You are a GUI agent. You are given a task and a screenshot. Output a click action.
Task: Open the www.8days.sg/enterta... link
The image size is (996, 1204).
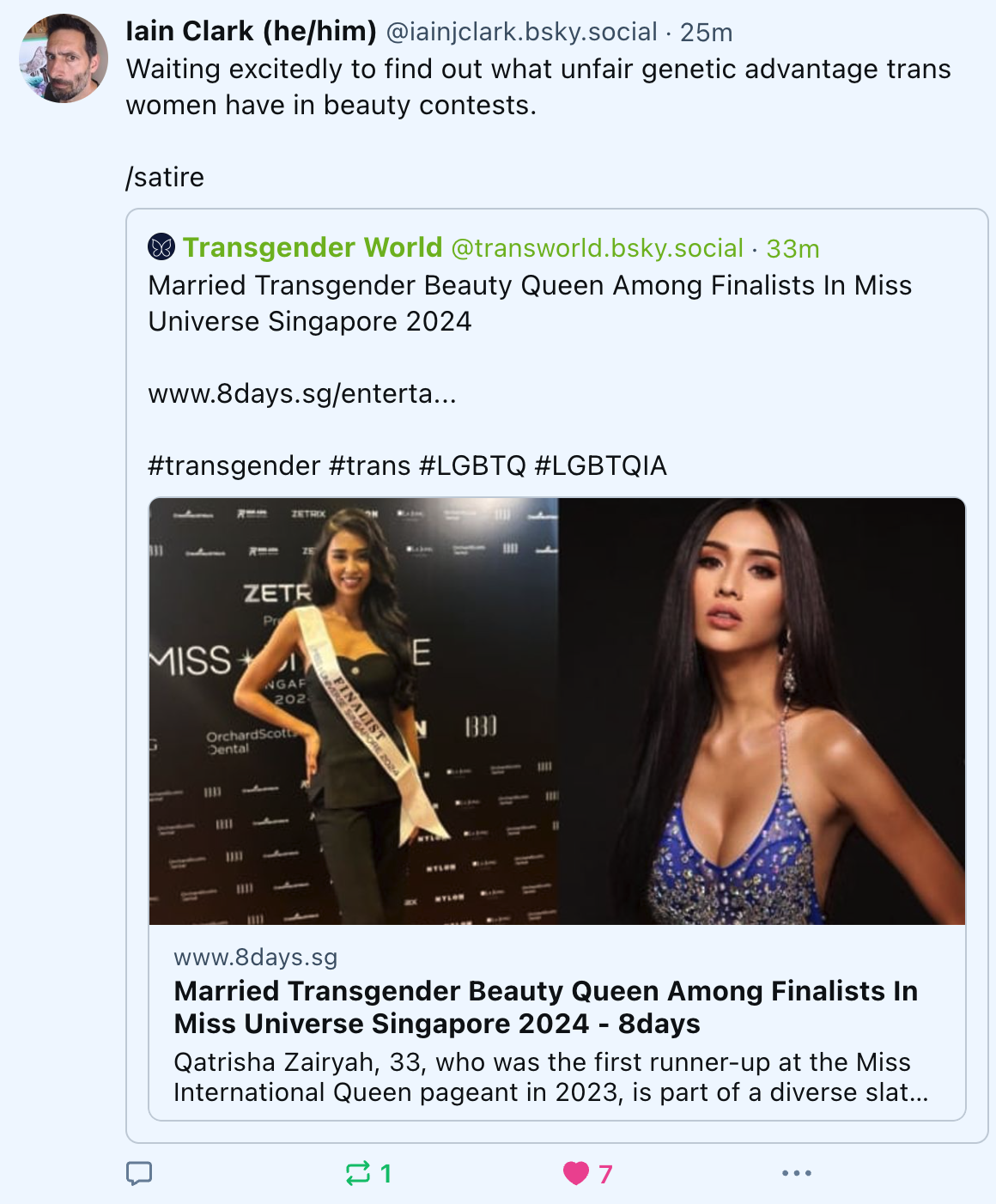click(x=302, y=393)
